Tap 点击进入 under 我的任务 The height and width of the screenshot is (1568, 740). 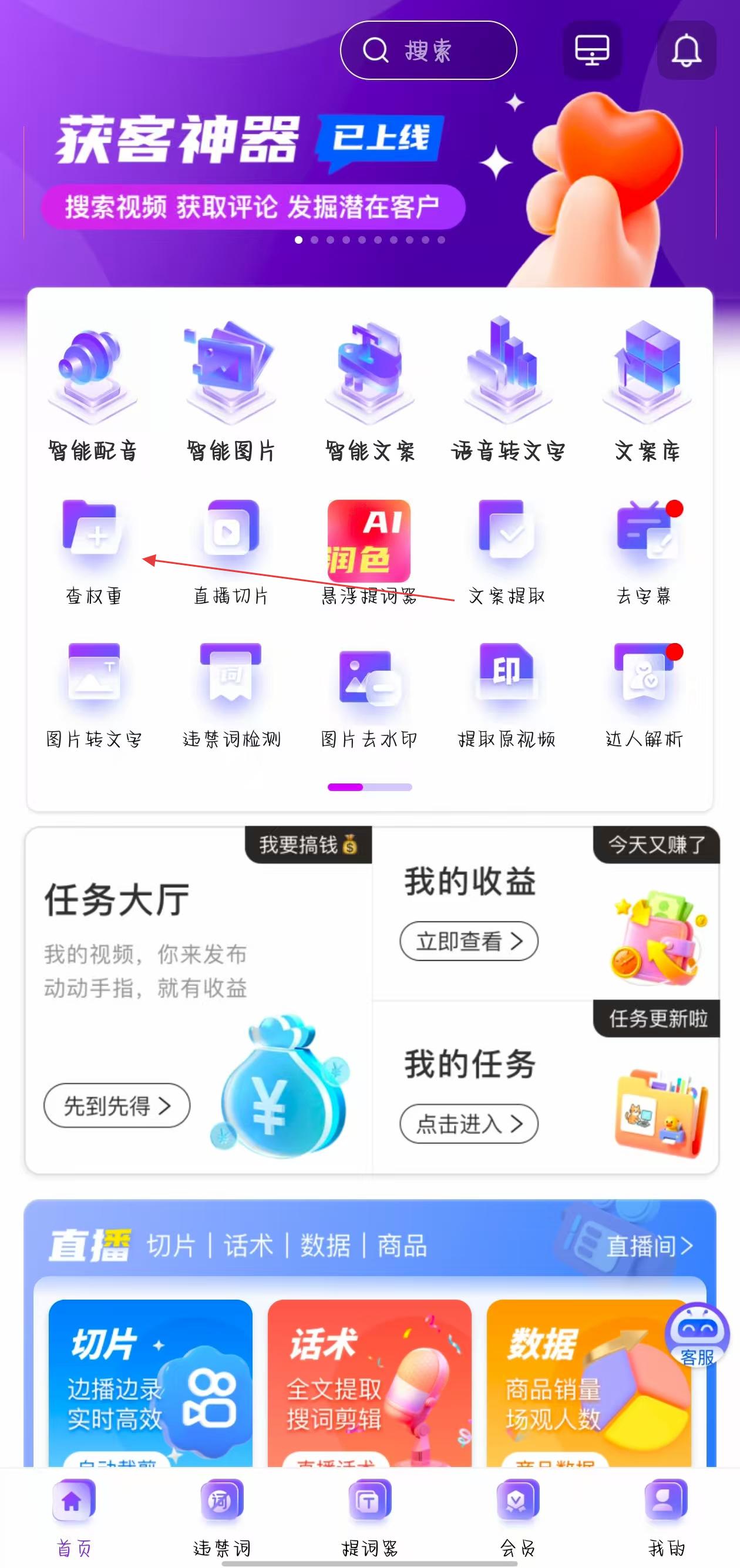click(x=469, y=1123)
